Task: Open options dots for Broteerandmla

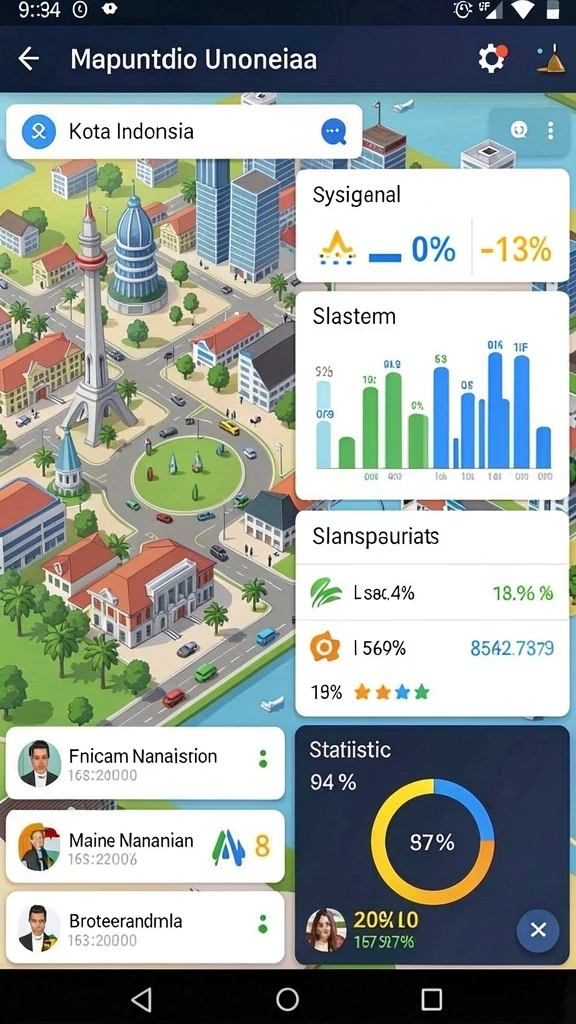Action: (263, 924)
